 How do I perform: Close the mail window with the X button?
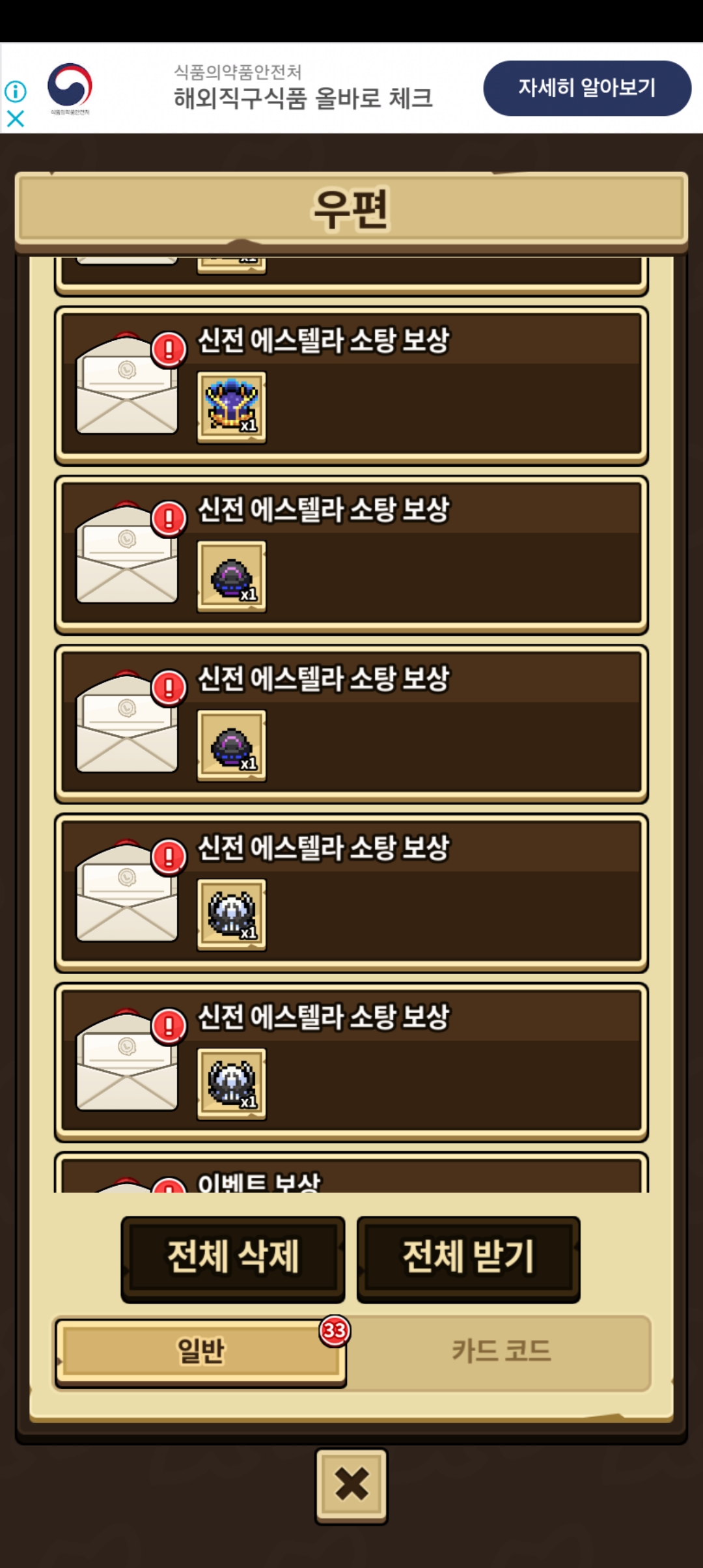351,1485
